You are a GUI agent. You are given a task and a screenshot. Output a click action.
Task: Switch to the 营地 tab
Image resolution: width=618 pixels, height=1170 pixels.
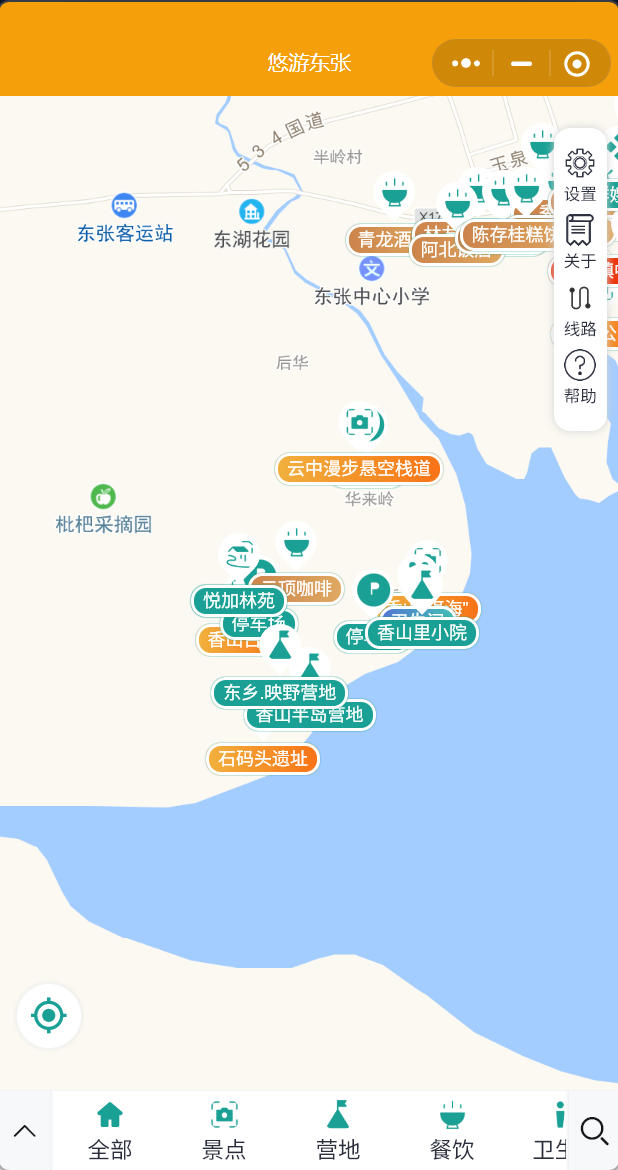point(338,1131)
